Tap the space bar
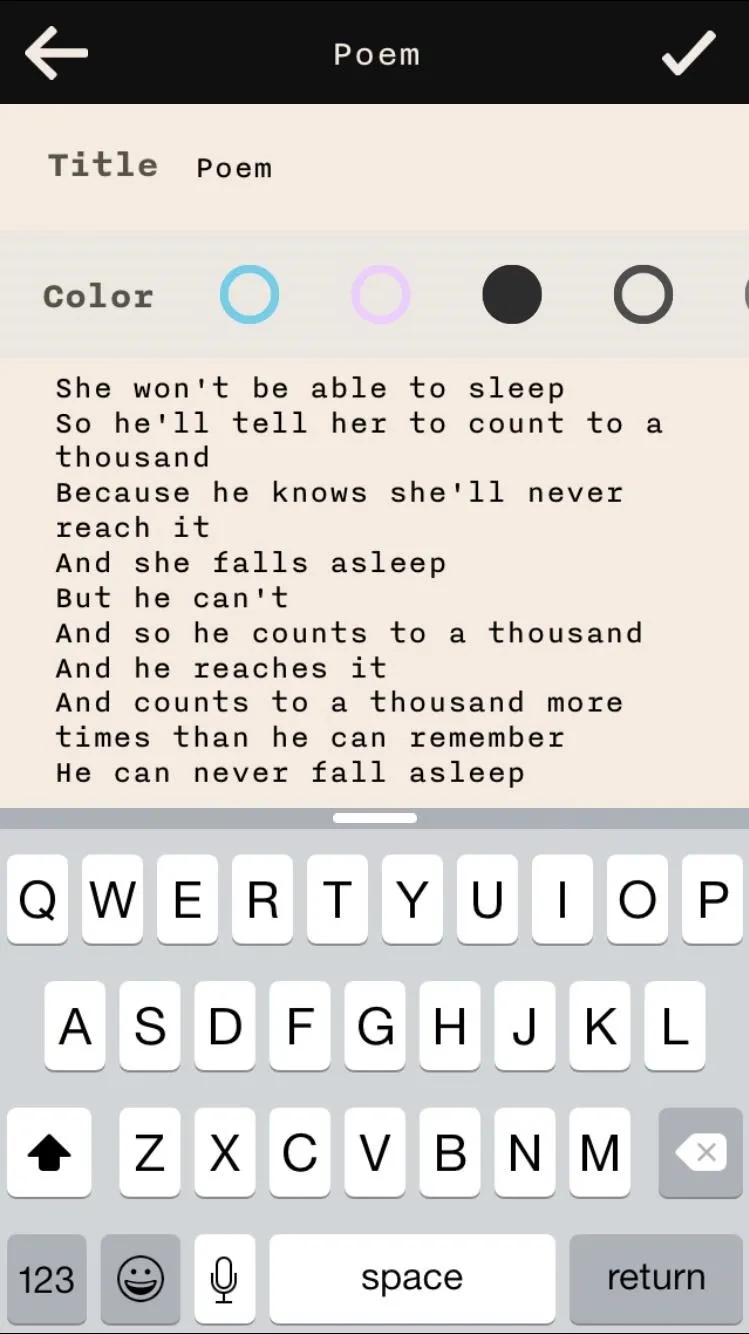Screen dimensions: 749x1334 click(x=412, y=1279)
